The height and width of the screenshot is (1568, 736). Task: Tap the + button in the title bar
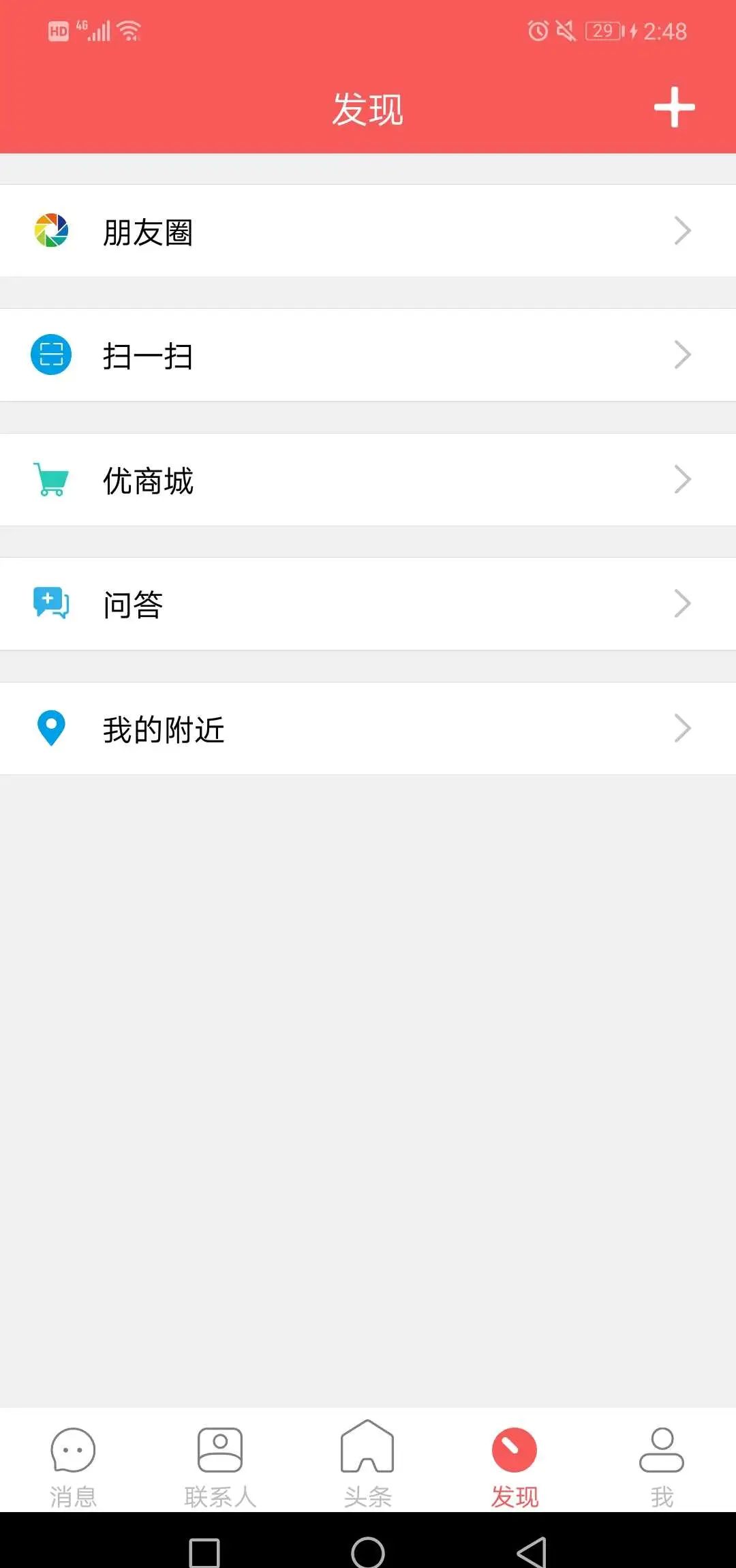[674, 106]
